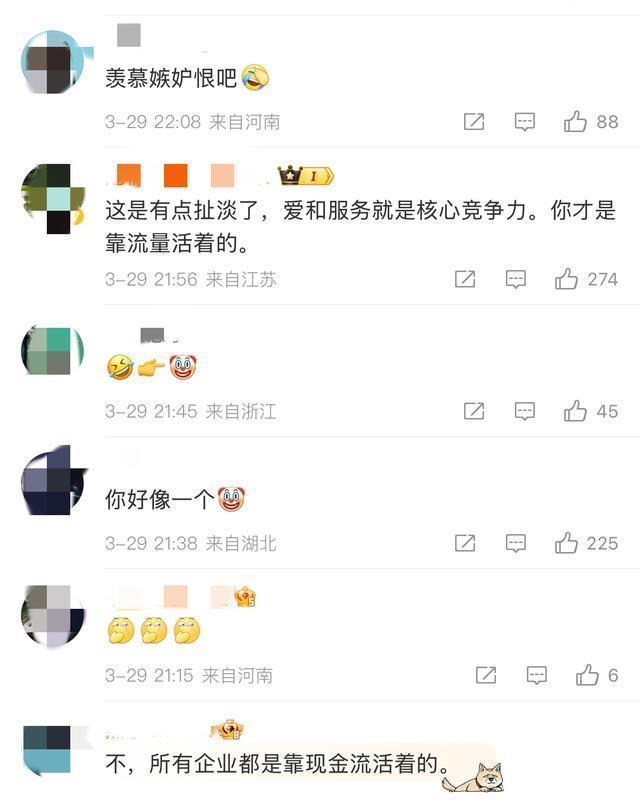Reply to the comment posted from 浙江

(x=525, y=411)
